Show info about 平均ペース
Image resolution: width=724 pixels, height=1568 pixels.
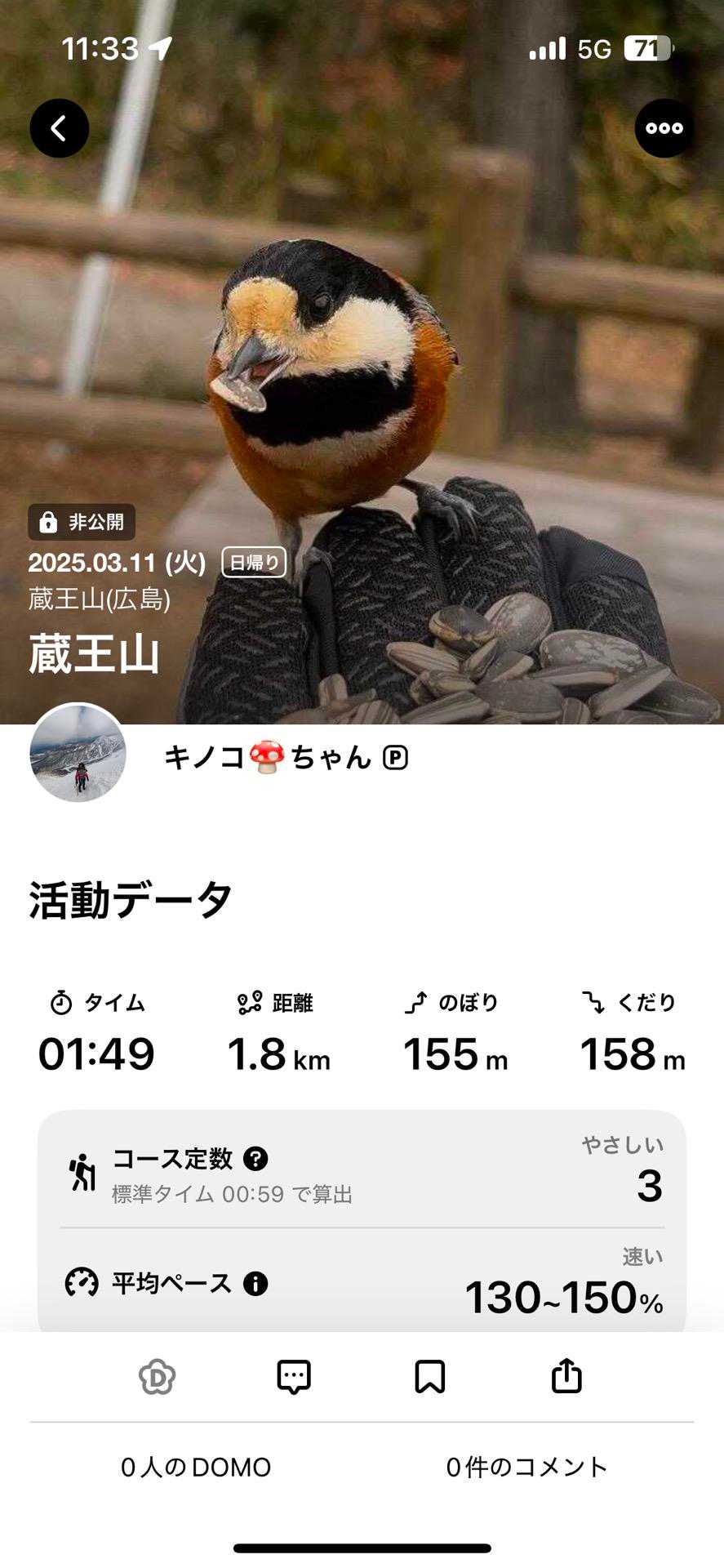(255, 1284)
